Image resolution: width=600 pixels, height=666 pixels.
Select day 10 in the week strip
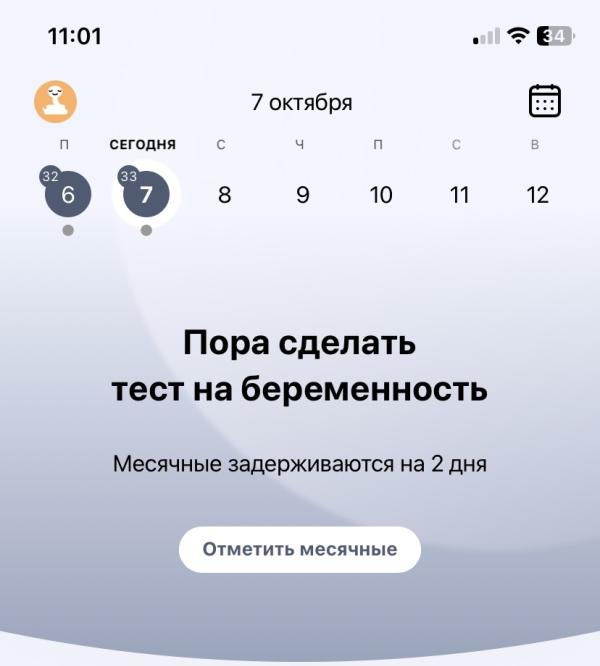tap(381, 195)
